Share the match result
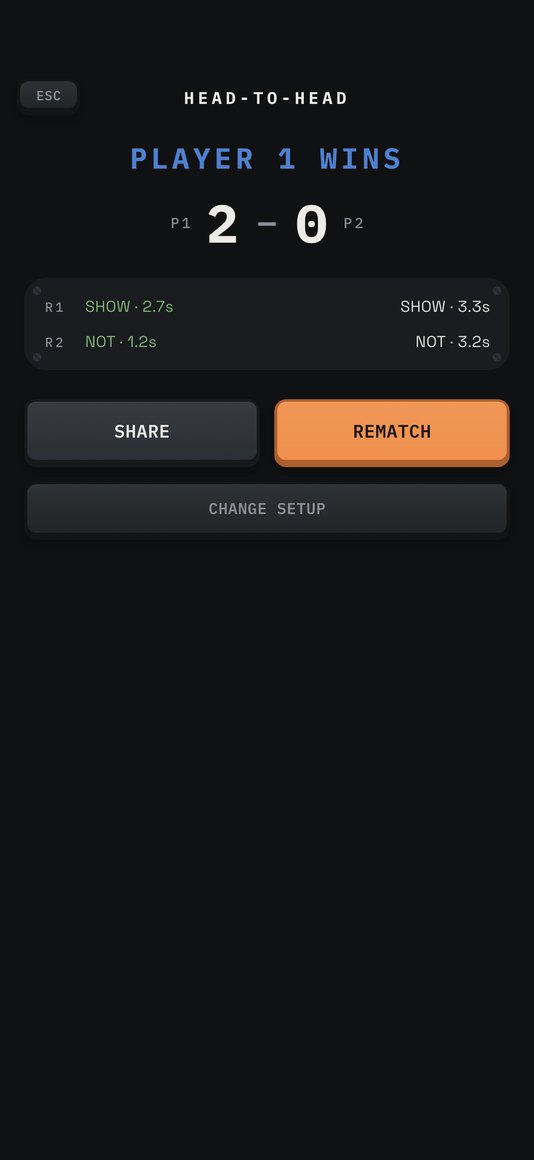 tap(142, 431)
